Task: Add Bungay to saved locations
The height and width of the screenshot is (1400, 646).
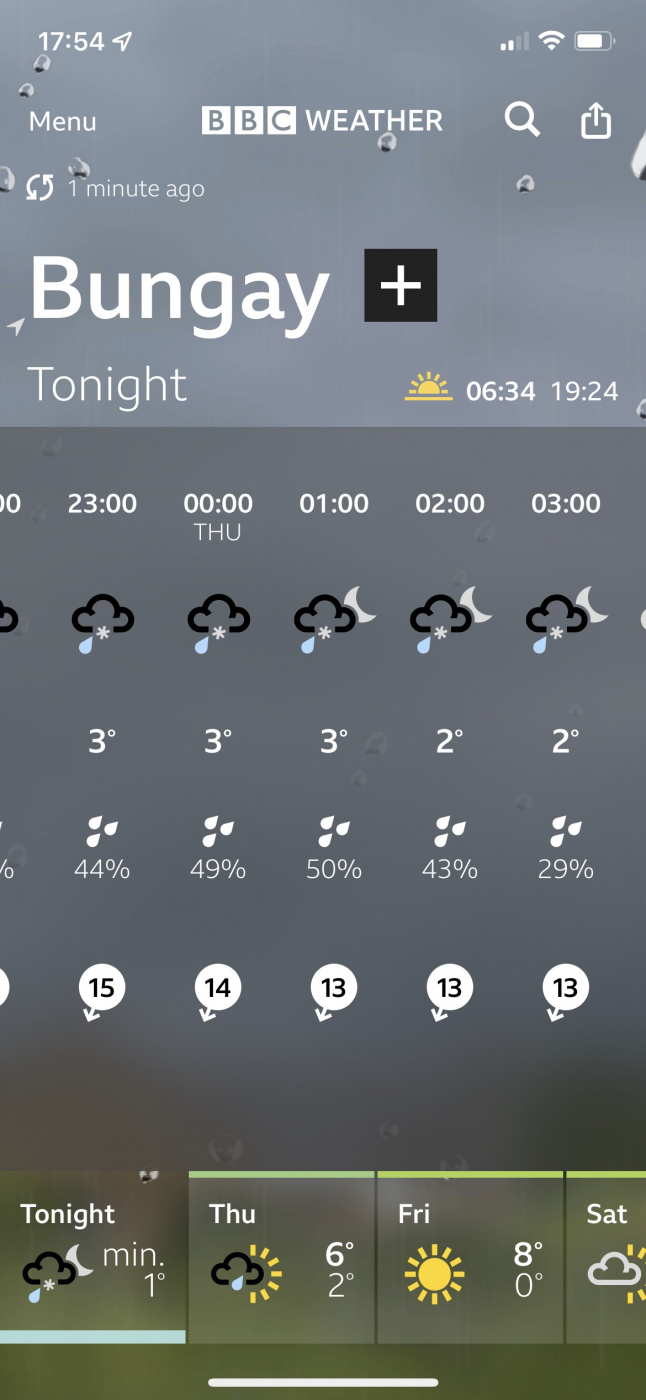Action: [x=400, y=286]
